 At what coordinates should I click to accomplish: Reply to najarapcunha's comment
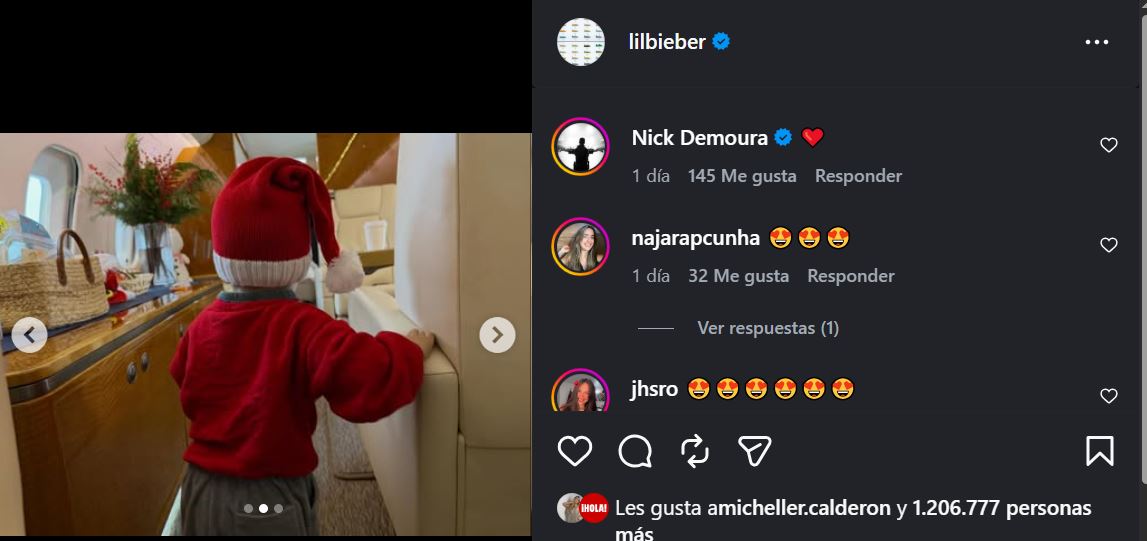pyautogui.click(x=851, y=276)
